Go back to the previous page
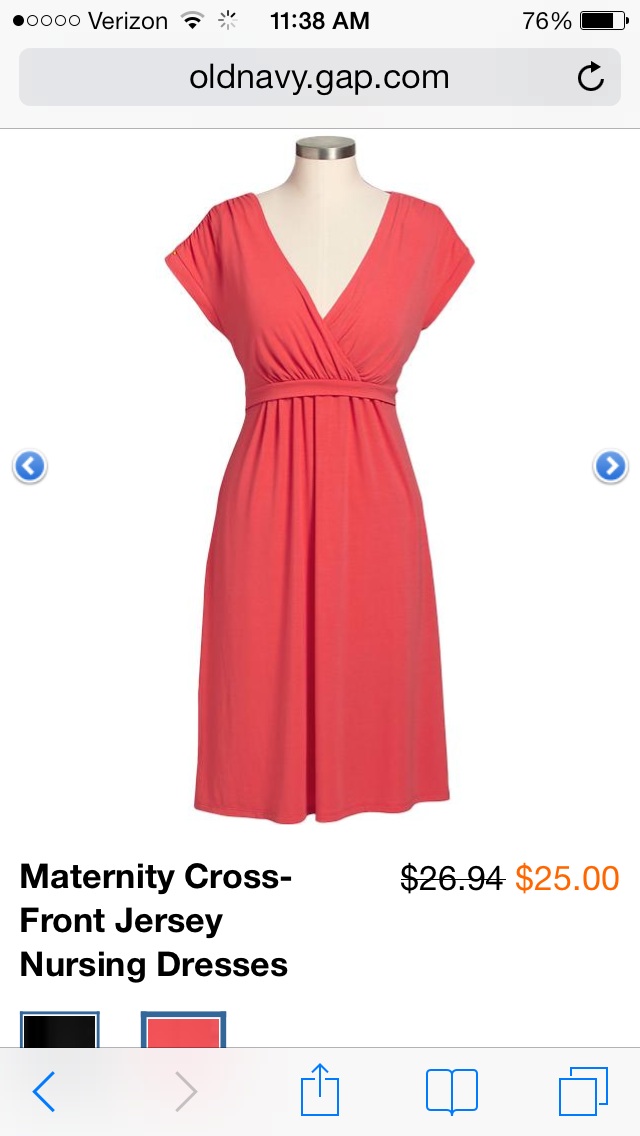Viewport: 640px width, 1136px height. point(44,1092)
